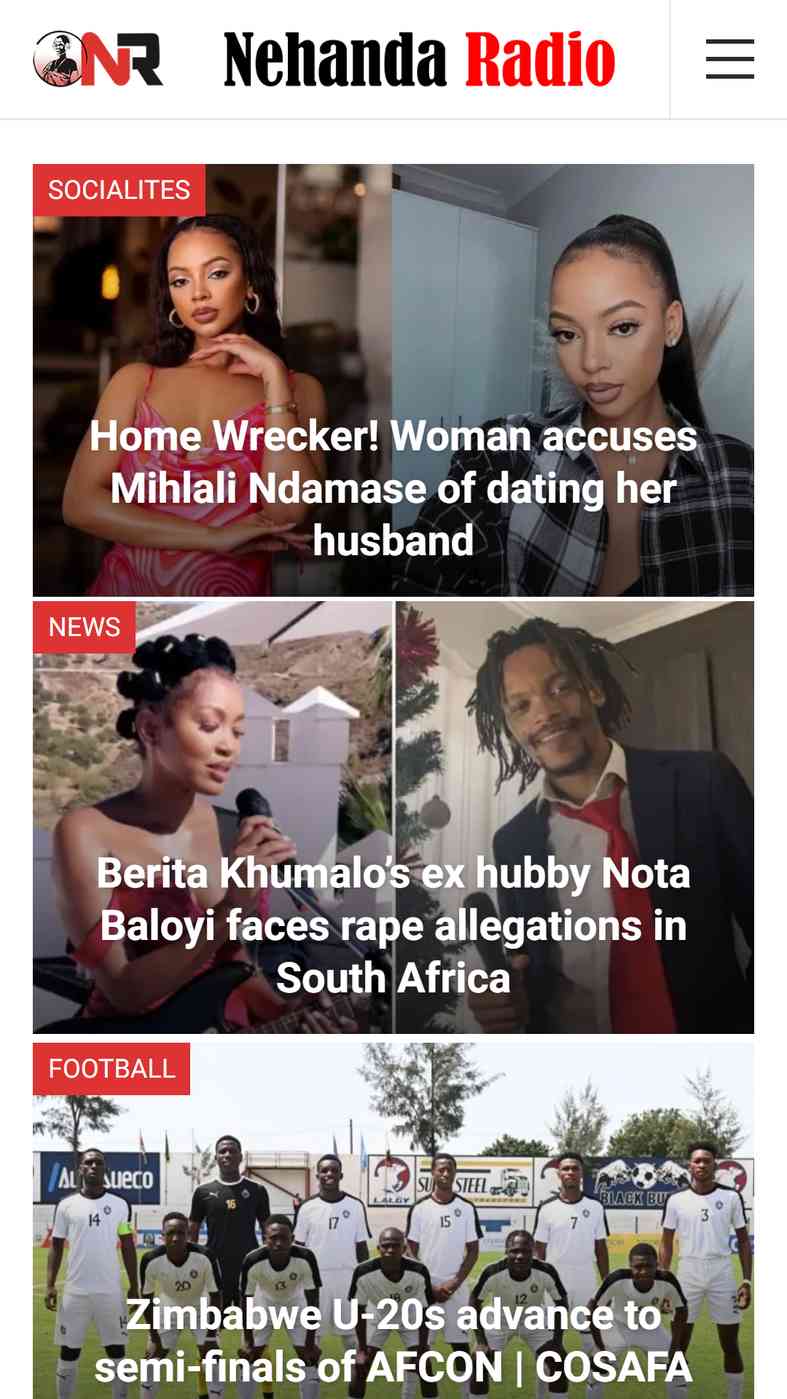The width and height of the screenshot is (787, 1399).
Task: Open the Nota Baloyi rape allegations story
Action: 393,925
